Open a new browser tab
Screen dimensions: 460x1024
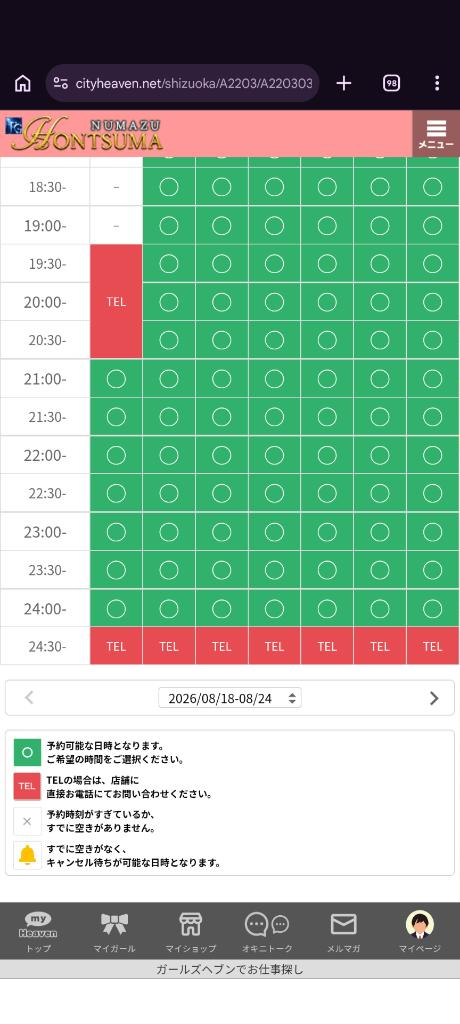pos(344,83)
